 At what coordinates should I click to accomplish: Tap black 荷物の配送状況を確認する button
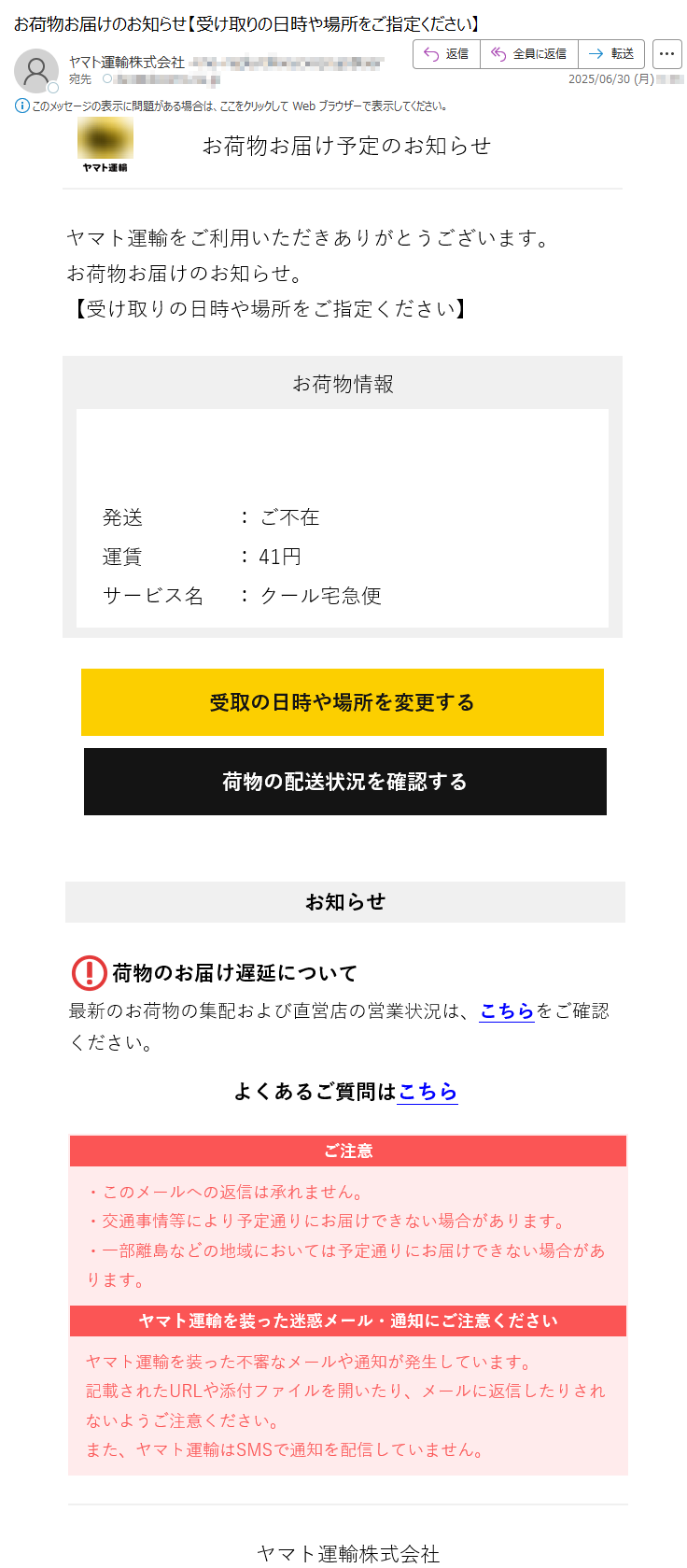[345, 782]
